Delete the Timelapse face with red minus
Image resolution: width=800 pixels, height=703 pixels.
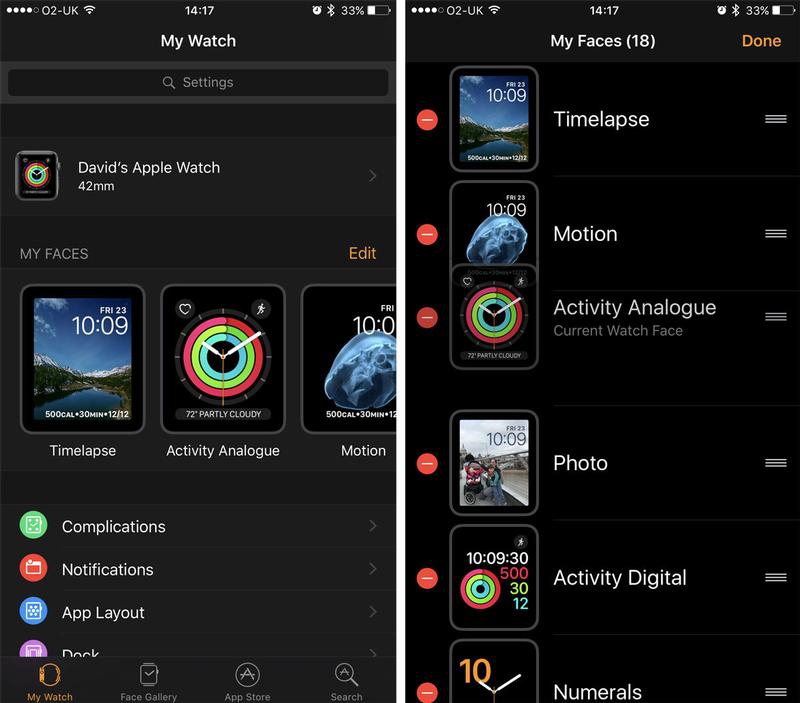pyautogui.click(x=427, y=120)
